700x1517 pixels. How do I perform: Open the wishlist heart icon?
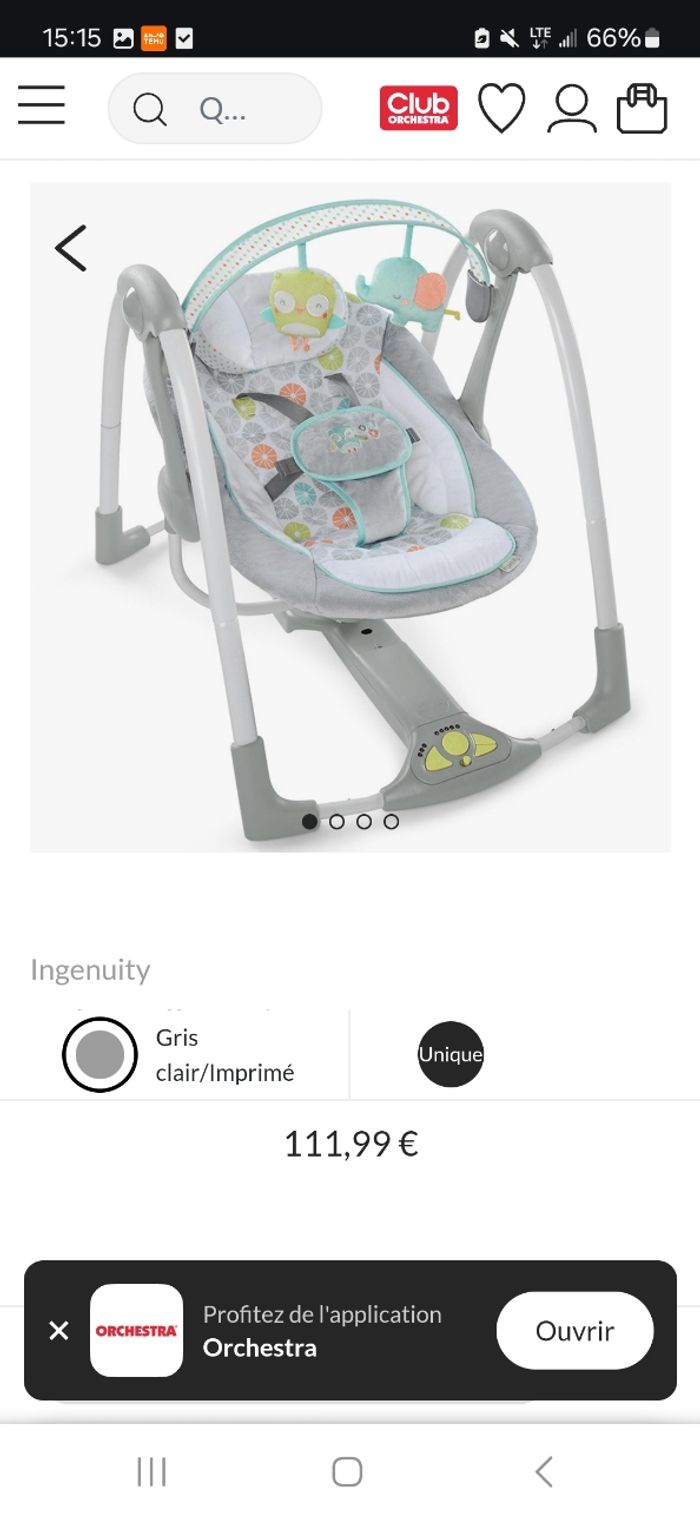click(501, 108)
